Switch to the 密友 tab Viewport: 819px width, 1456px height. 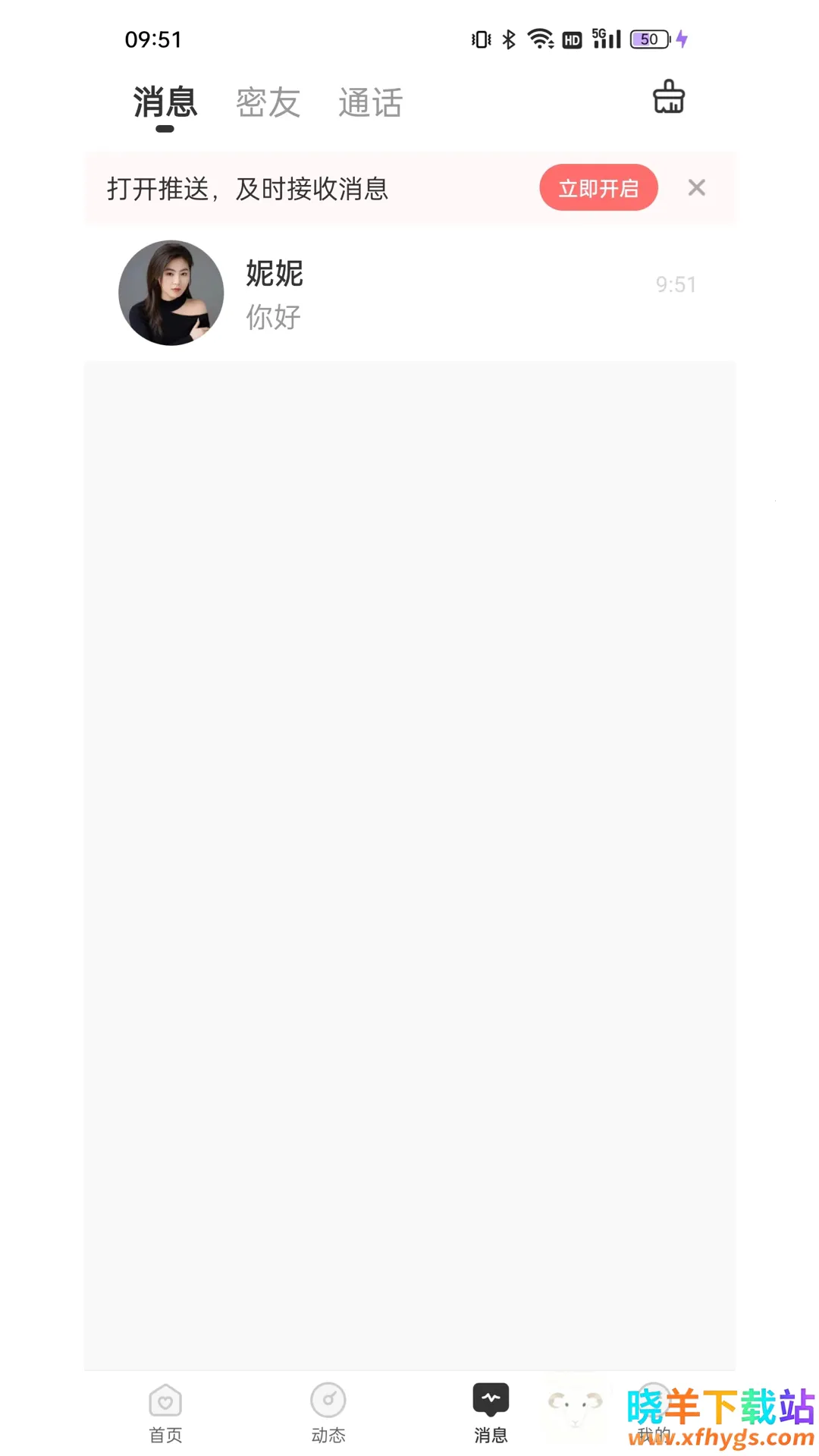click(268, 103)
